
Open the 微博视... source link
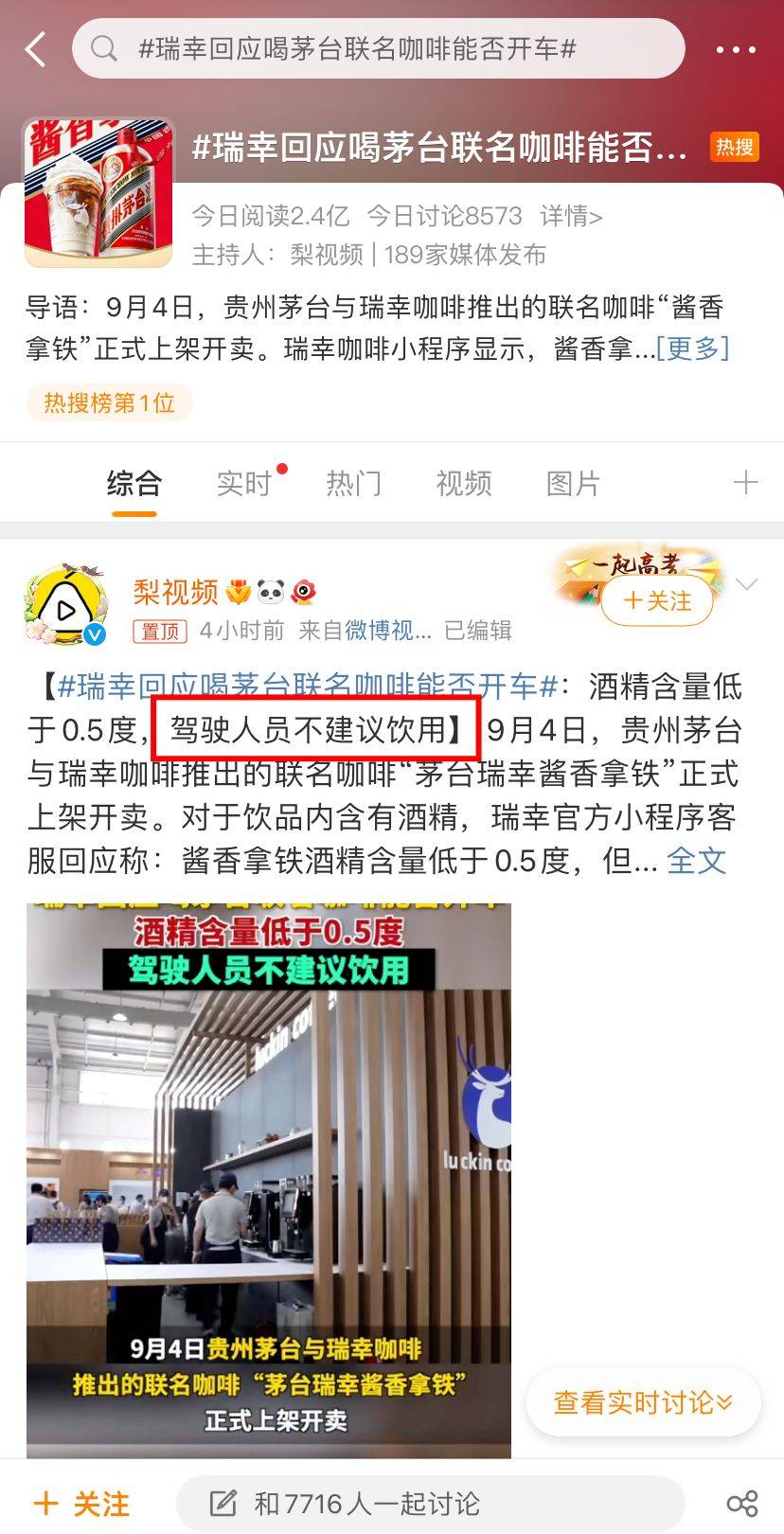coord(387,631)
